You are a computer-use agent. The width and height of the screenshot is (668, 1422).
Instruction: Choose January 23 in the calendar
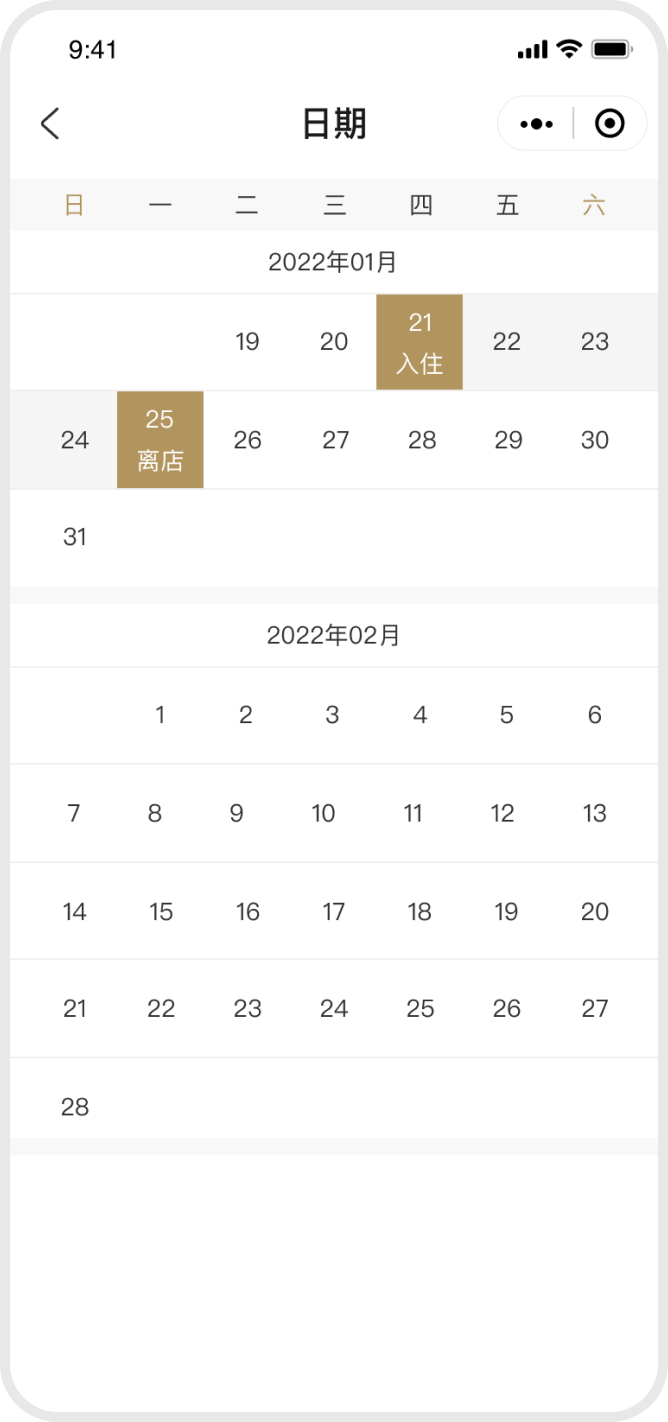pyautogui.click(x=595, y=342)
